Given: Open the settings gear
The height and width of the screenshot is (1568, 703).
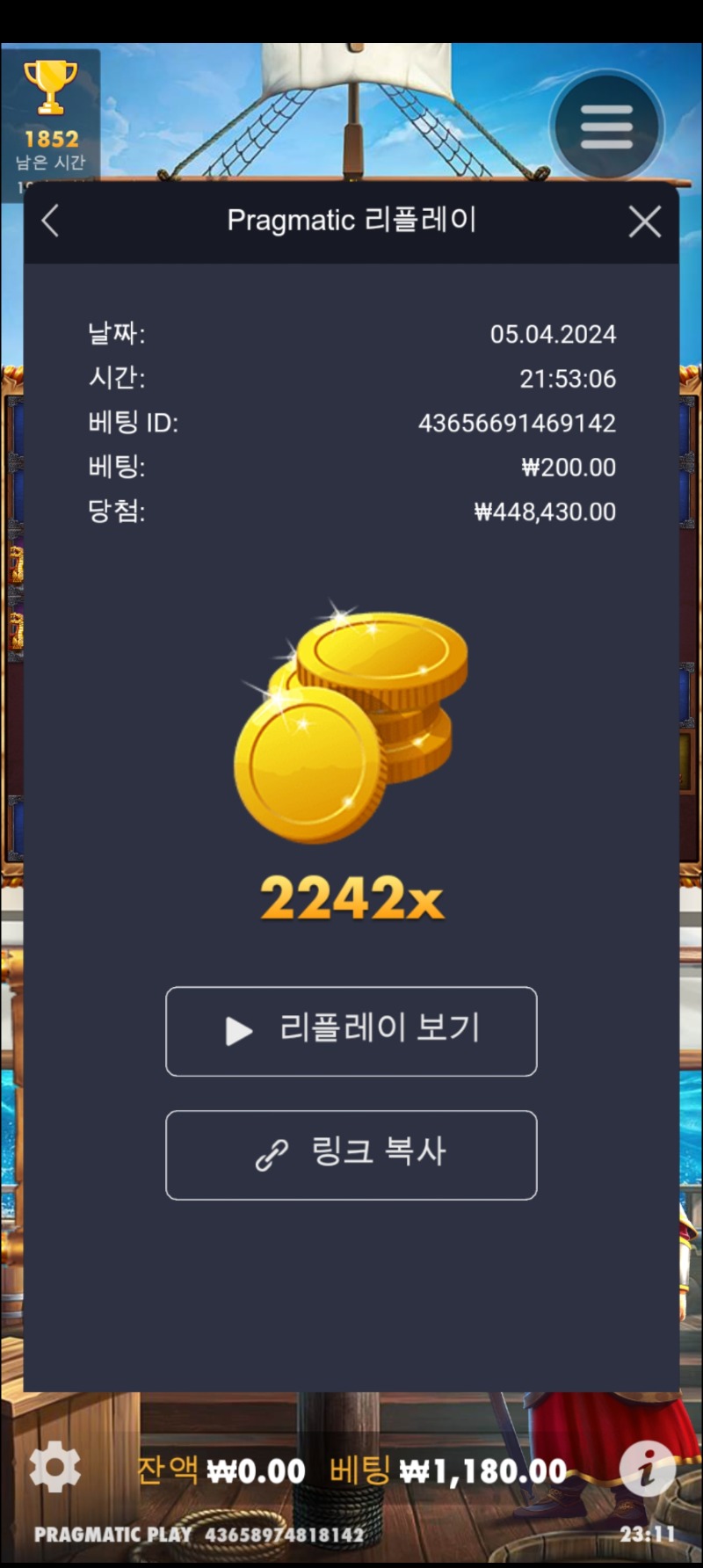Looking at the screenshot, I should click(54, 1467).
